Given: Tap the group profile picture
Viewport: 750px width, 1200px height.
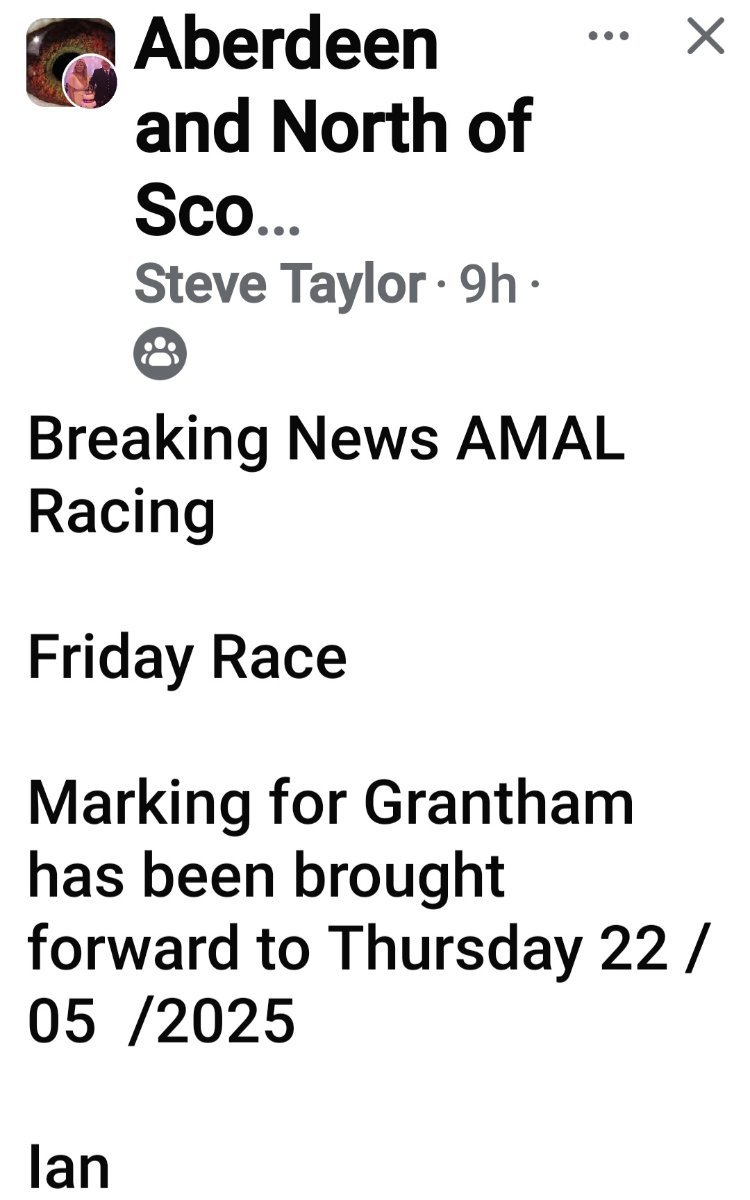Looking at the screenshot, I should pos(69,62).
